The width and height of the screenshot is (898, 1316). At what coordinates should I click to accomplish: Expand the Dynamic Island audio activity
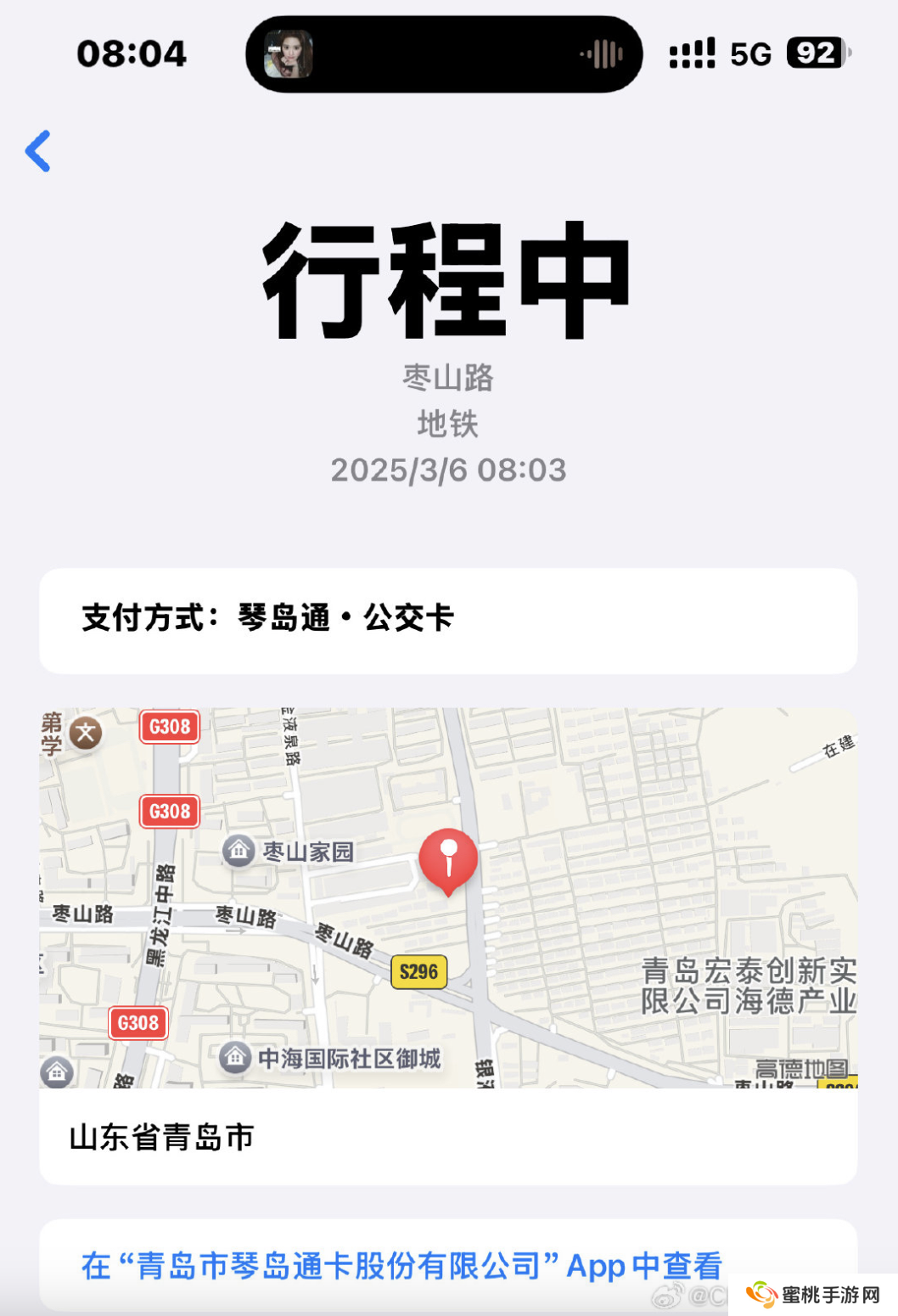(444, 54)
